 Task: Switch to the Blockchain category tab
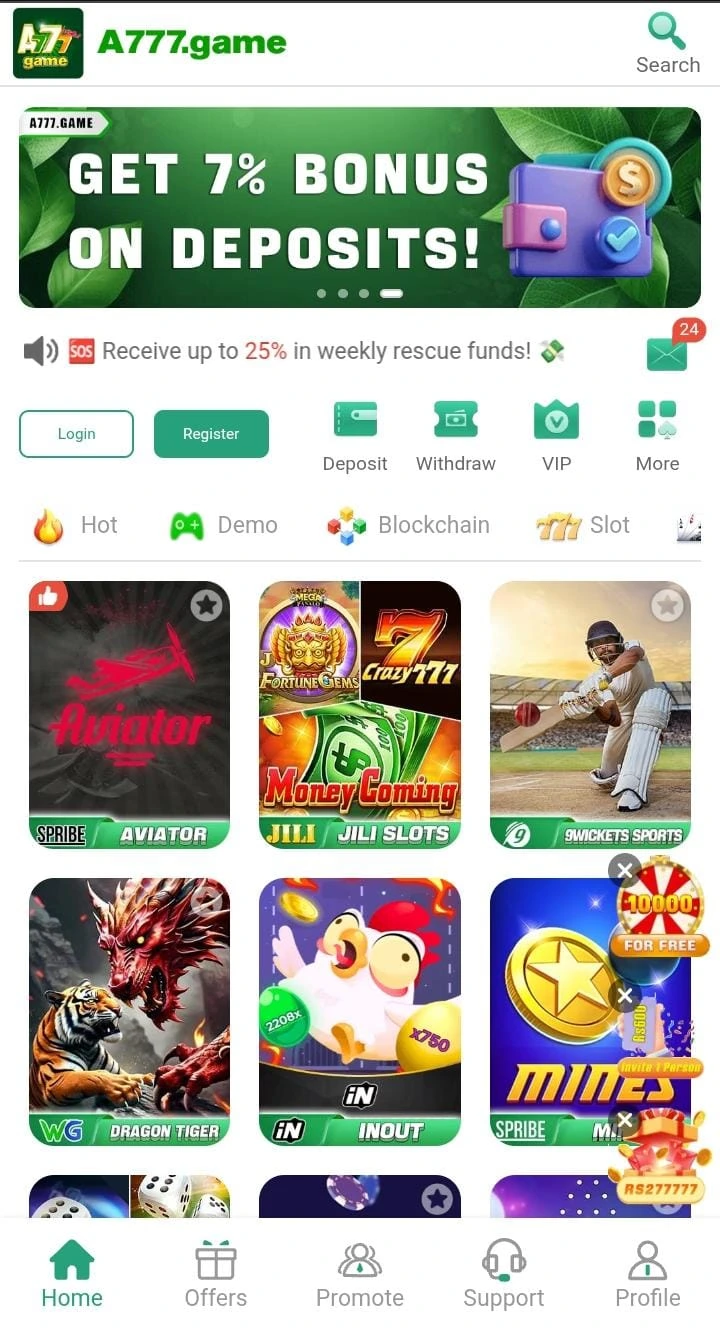409,525
